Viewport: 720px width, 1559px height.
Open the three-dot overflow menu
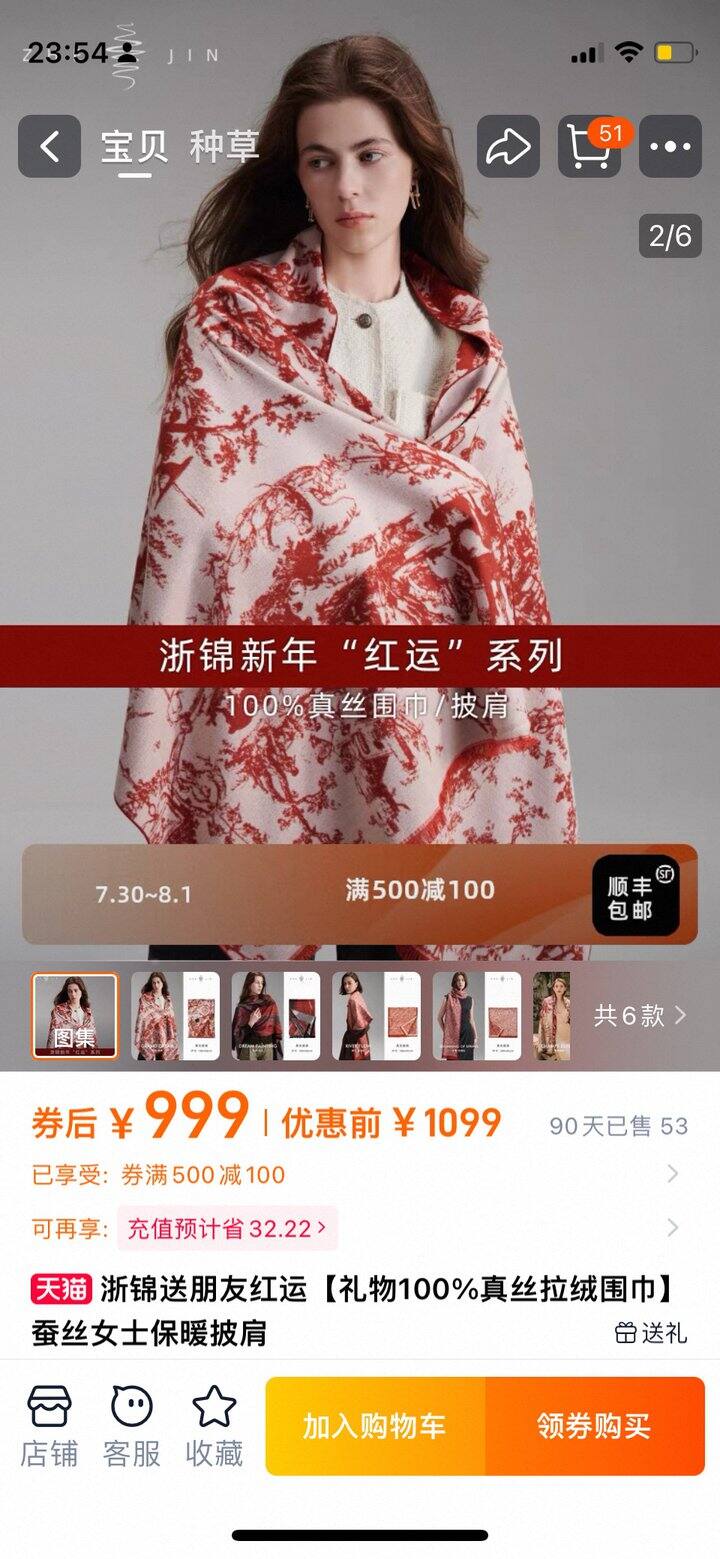[x=670, y=147]
